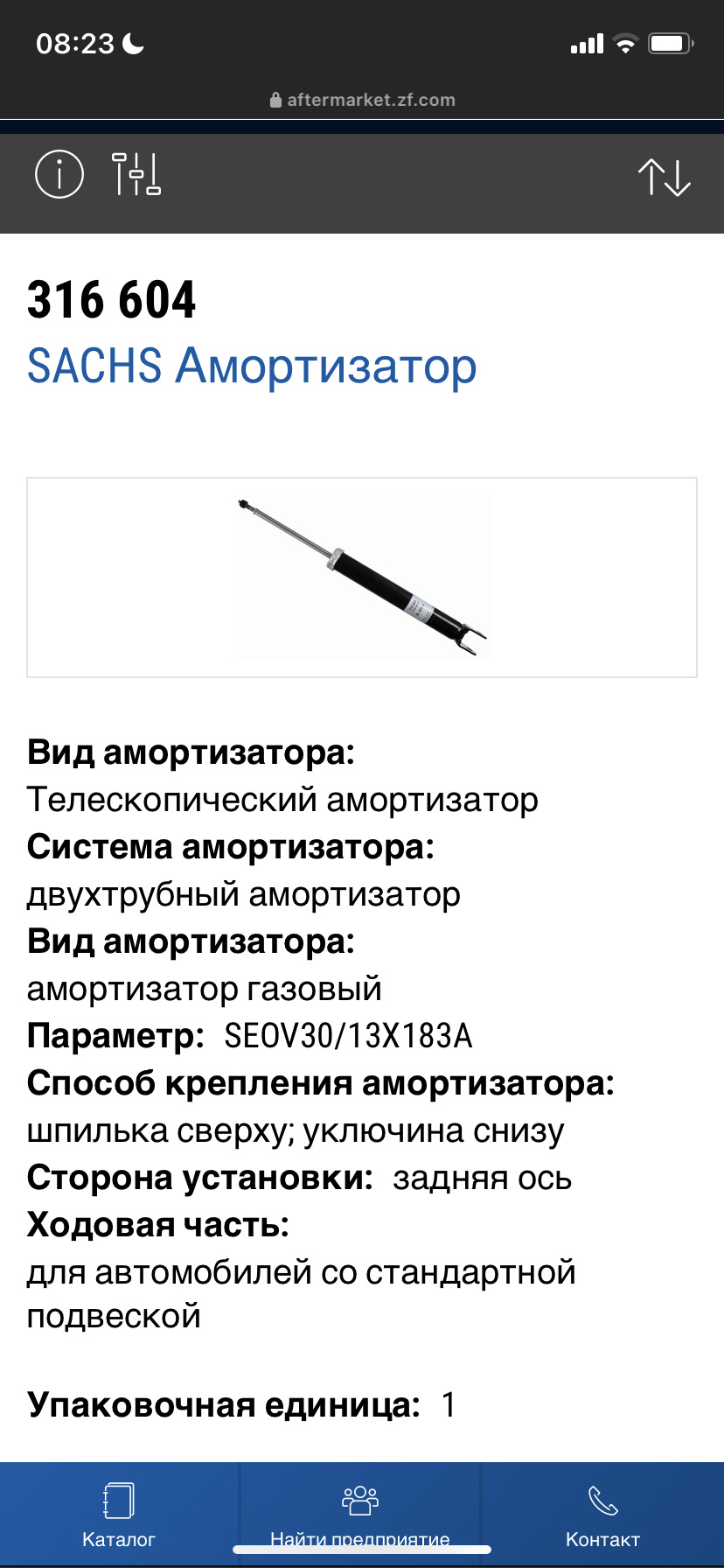This screenshot has width=724, height=1568.
Task: Open the info panel icon
Action: pyautogui.click(x=58, y=174)
